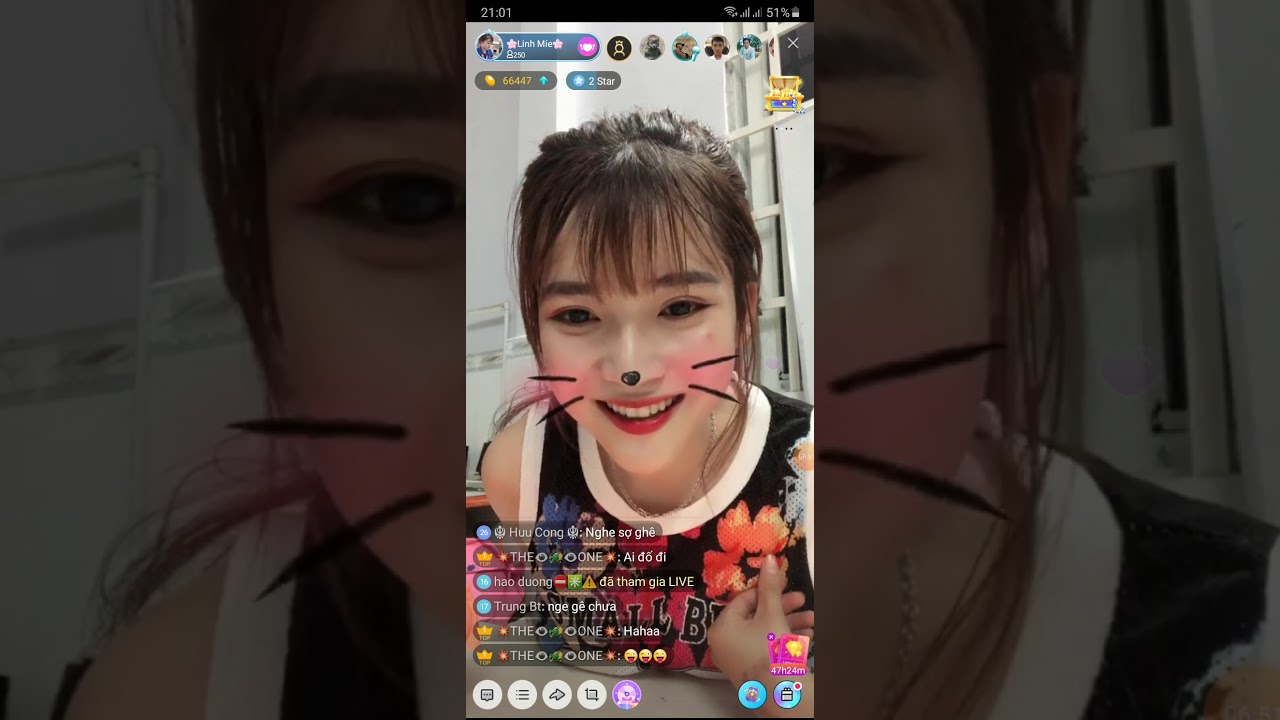Take a screenshot with the crop icon
This screenshot has height=720, width=1280.
click(x=592, y=694)
